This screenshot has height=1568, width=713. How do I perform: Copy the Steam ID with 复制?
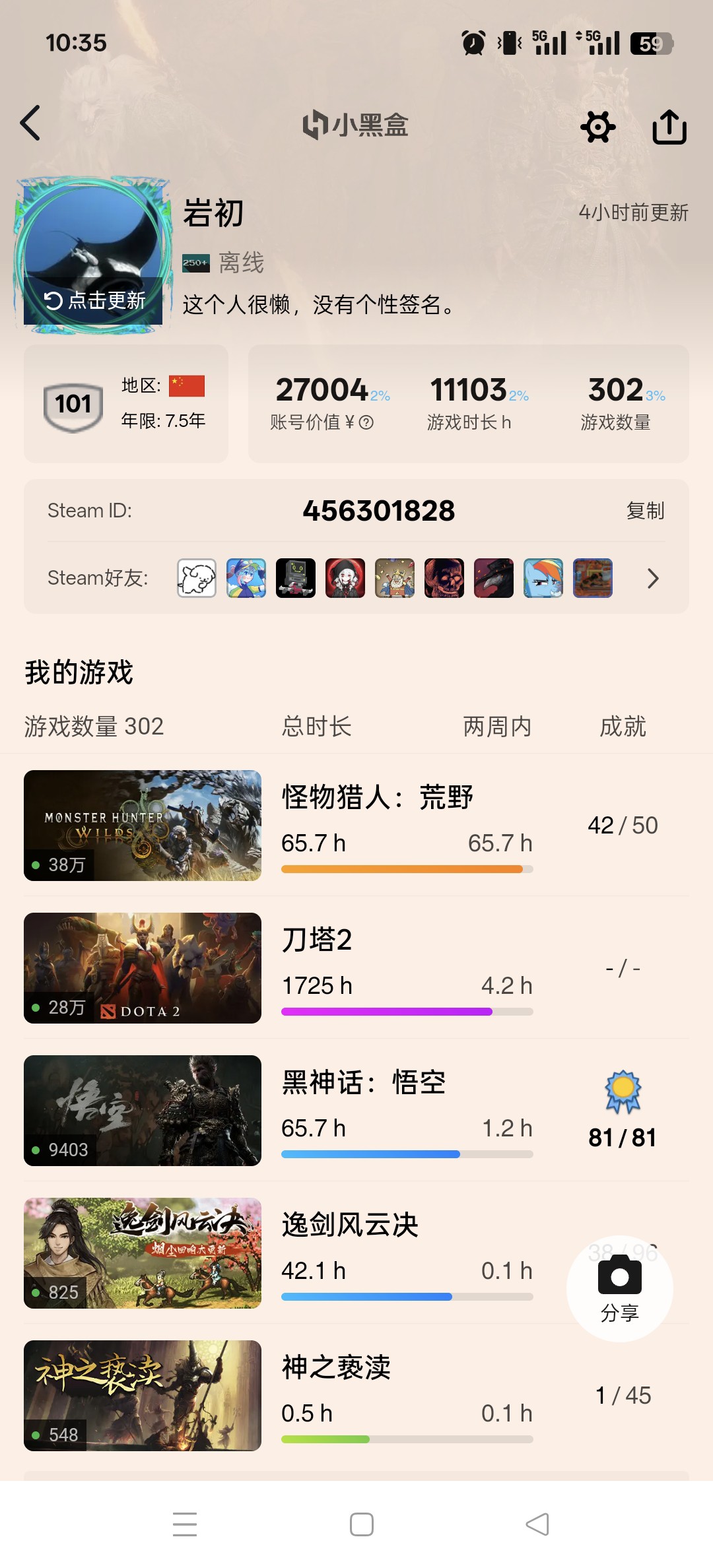[645, 511]
